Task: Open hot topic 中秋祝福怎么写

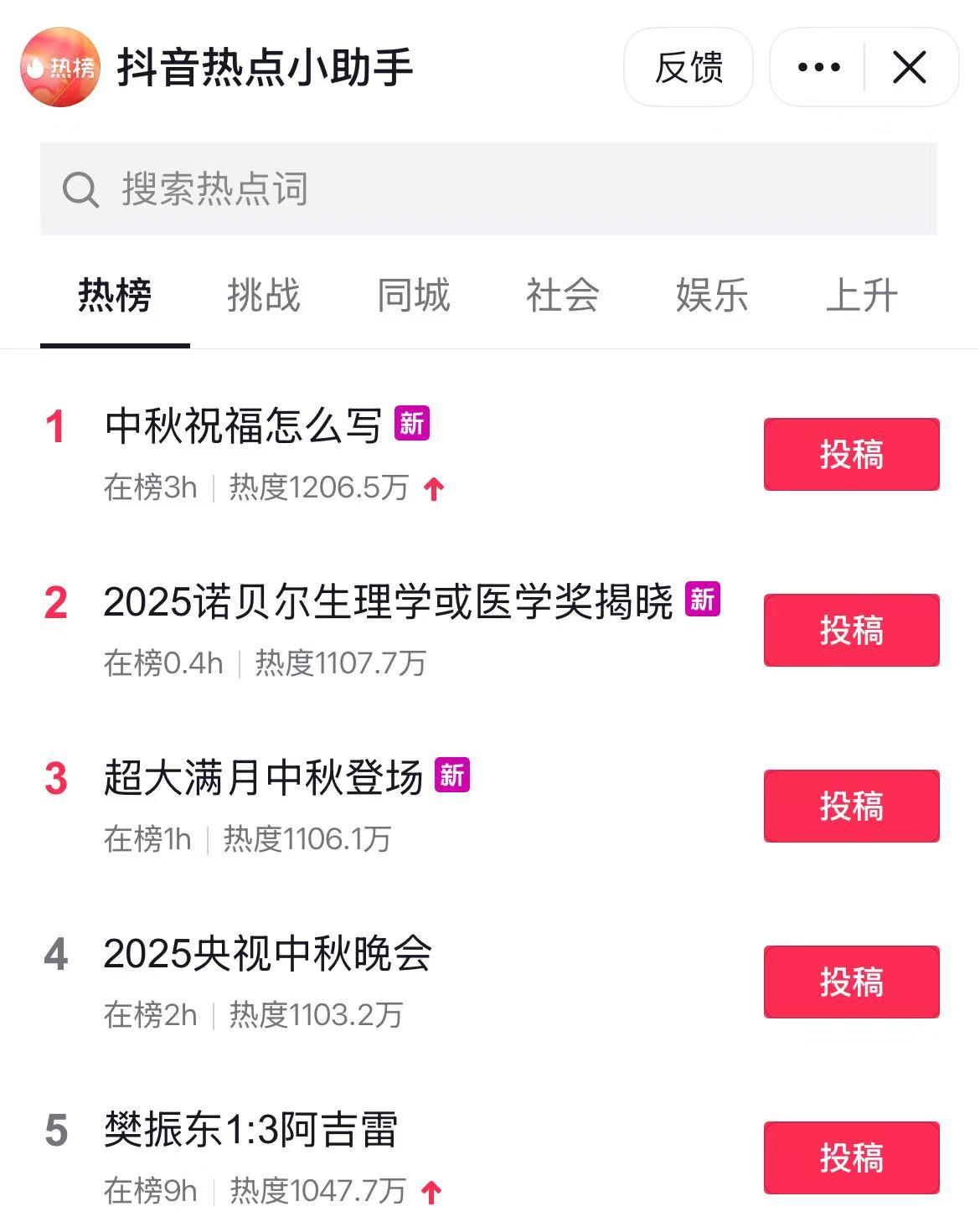Action: pyautogui.click(x=243, y=426)
